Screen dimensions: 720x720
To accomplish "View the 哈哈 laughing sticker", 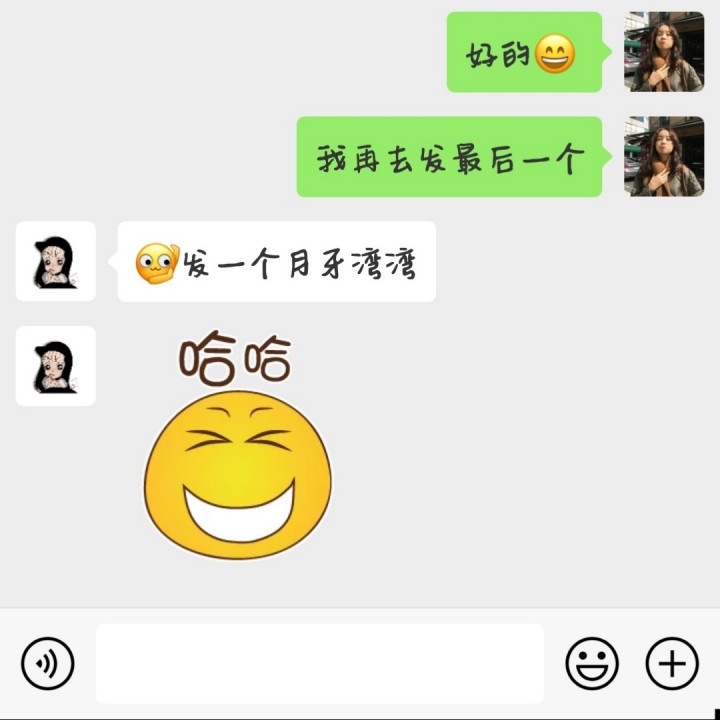I will pyautogui.click(x=238, y=448).
